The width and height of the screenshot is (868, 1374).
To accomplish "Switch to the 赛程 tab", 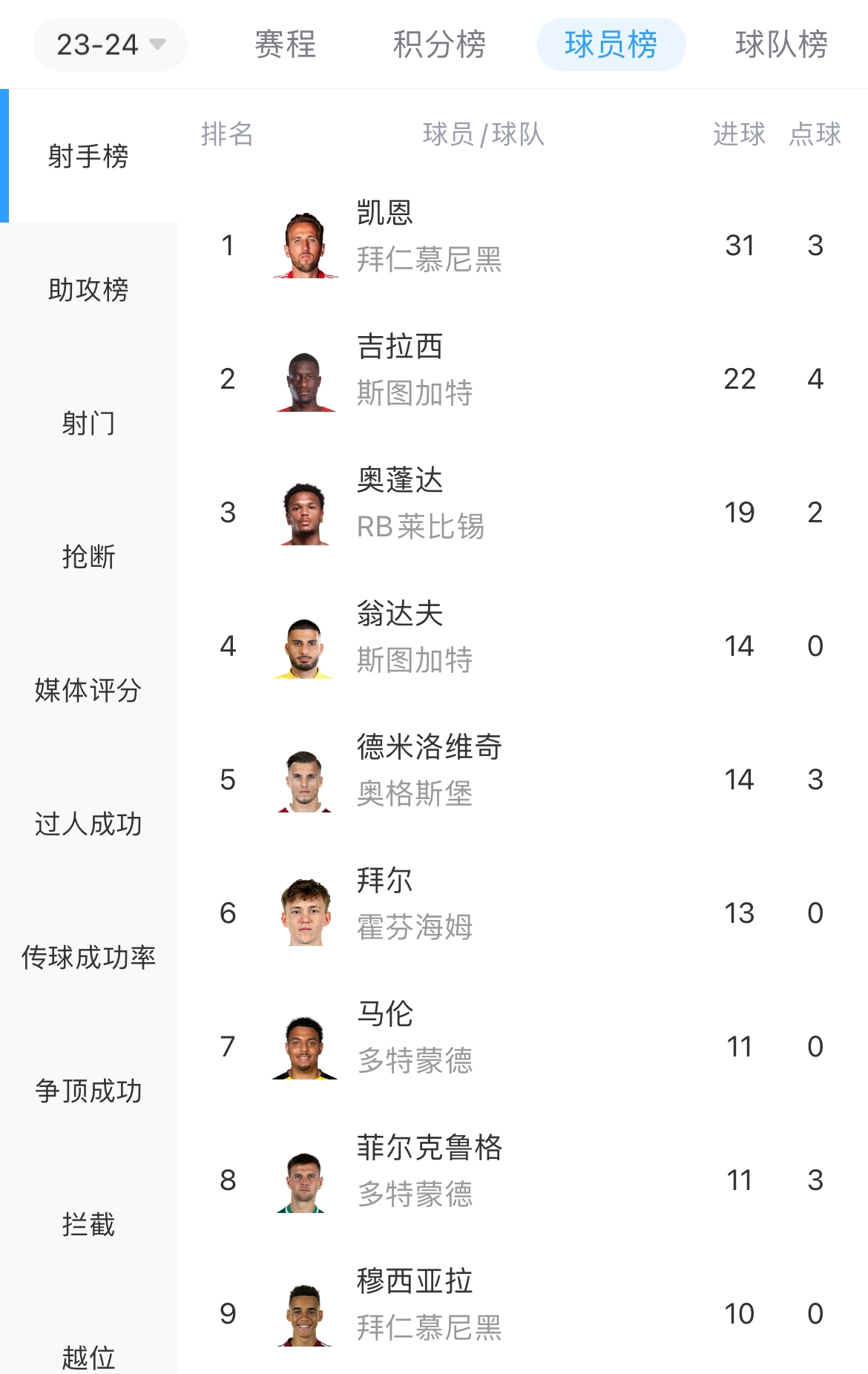I will [x=285, y=45].
